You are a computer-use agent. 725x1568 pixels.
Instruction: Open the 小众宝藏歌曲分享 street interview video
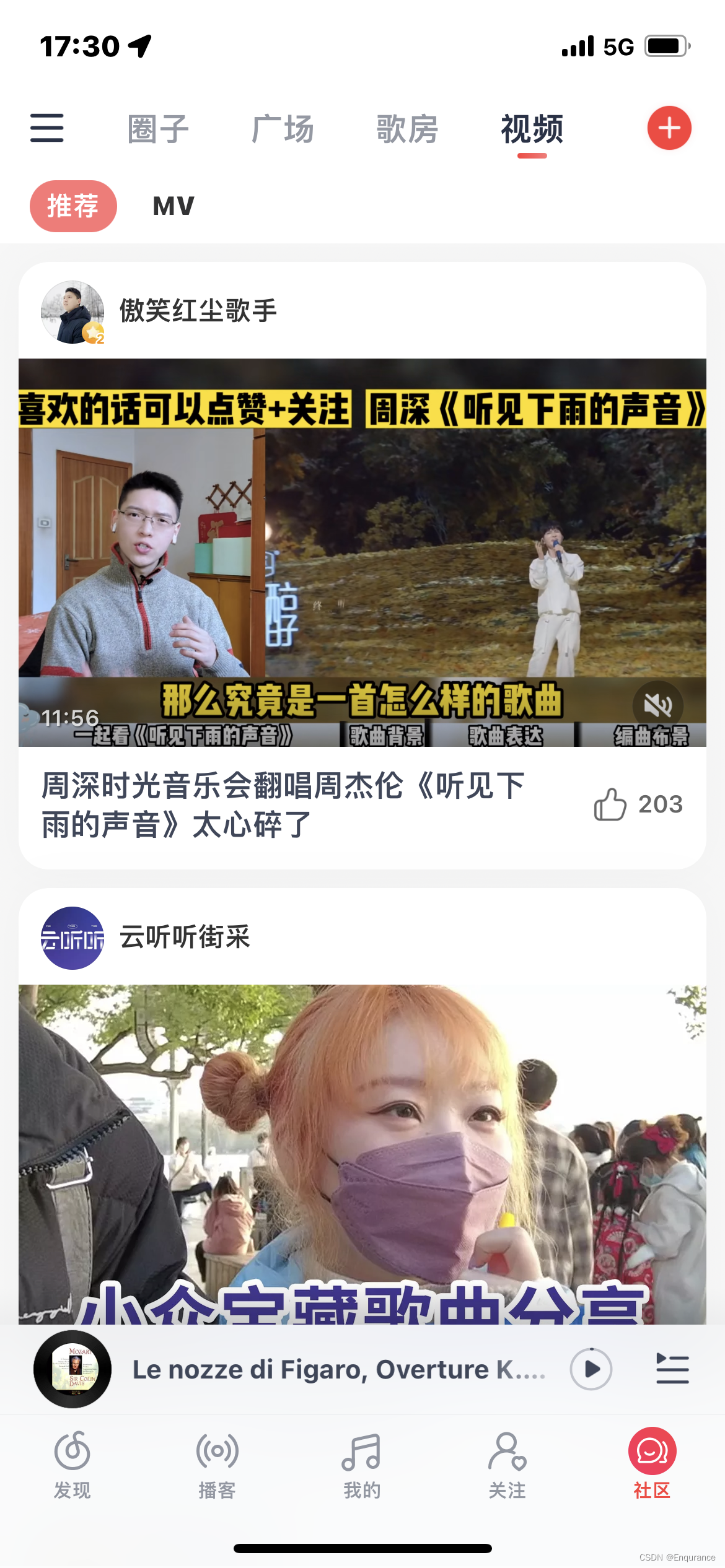pos(362,1152)
